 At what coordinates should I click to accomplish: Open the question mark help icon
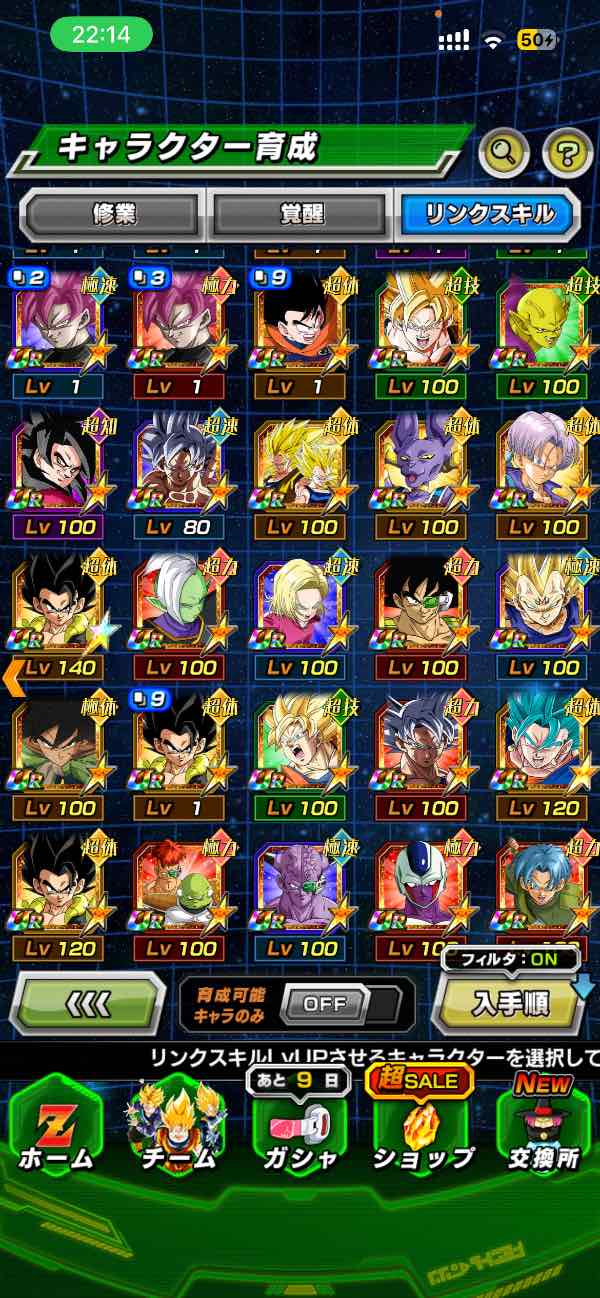567,153
